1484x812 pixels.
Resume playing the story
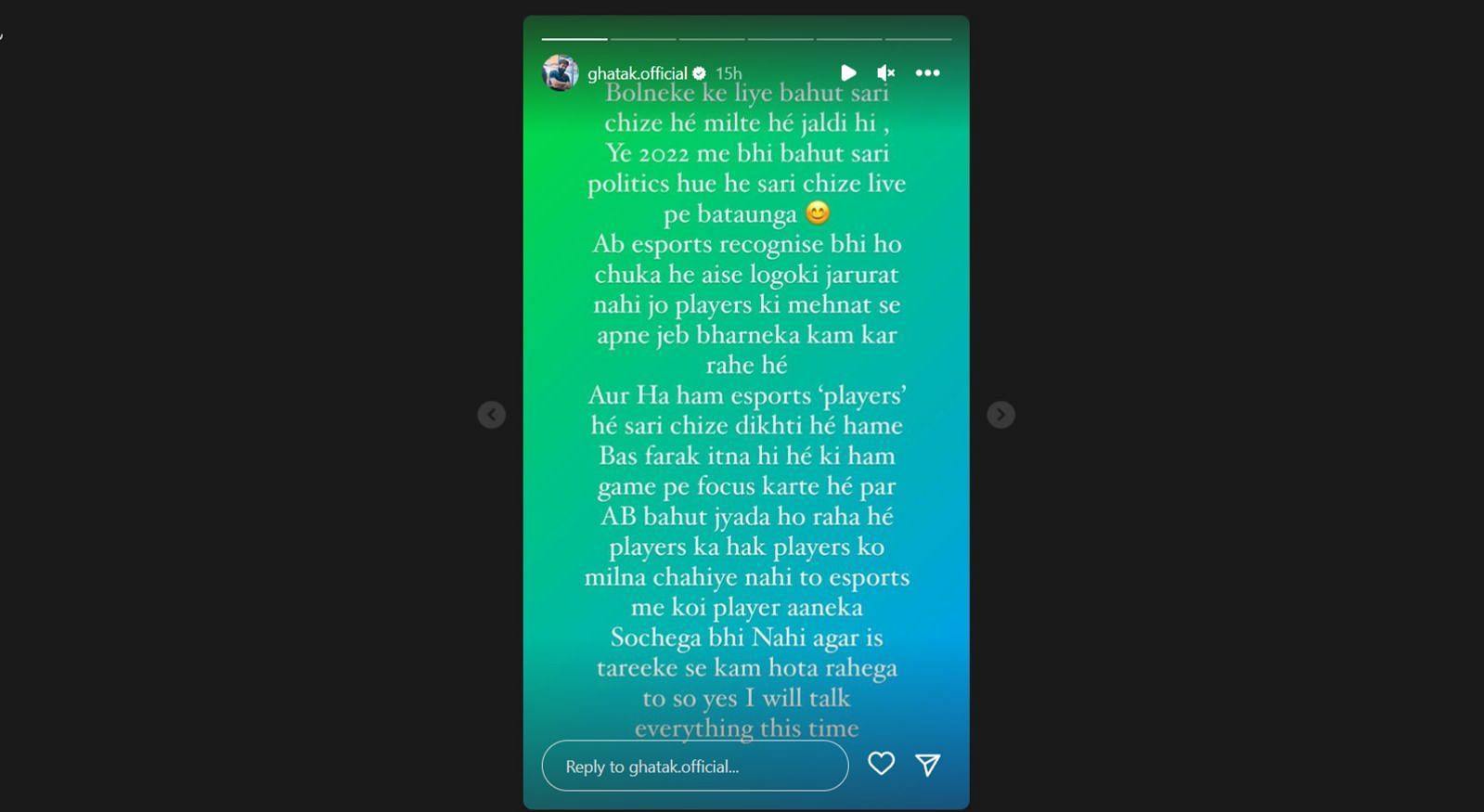848,72
